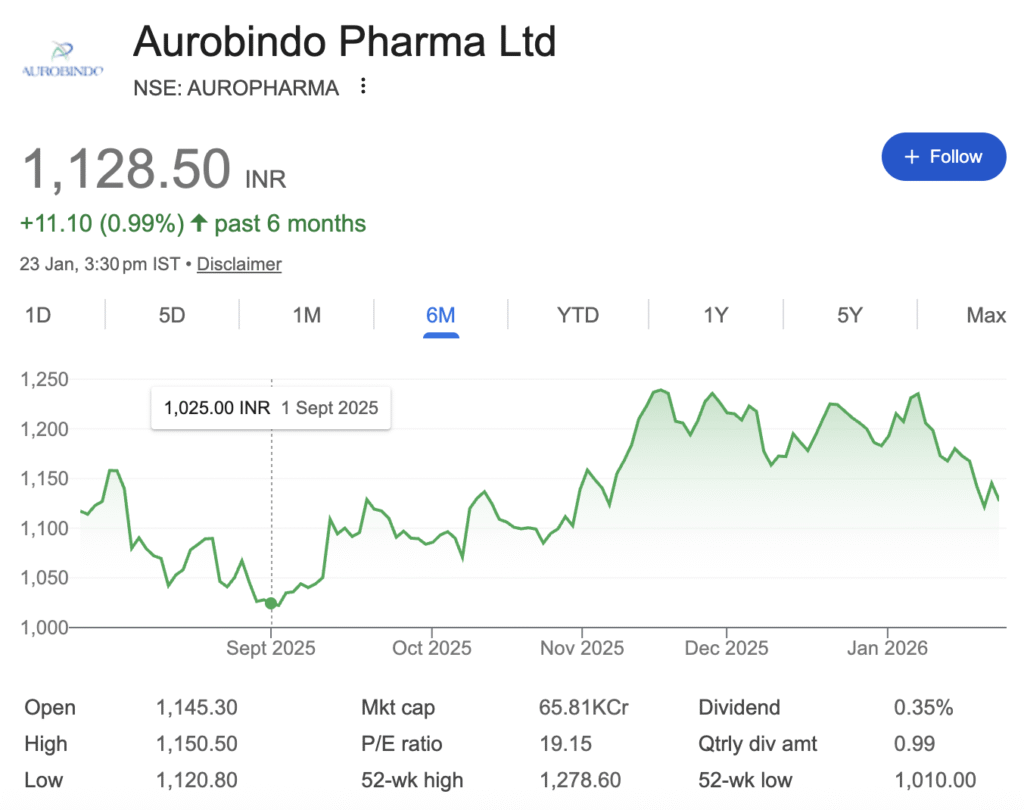
Task: Show year-to-date YTD chart
Action: click(x=577, y=316)
